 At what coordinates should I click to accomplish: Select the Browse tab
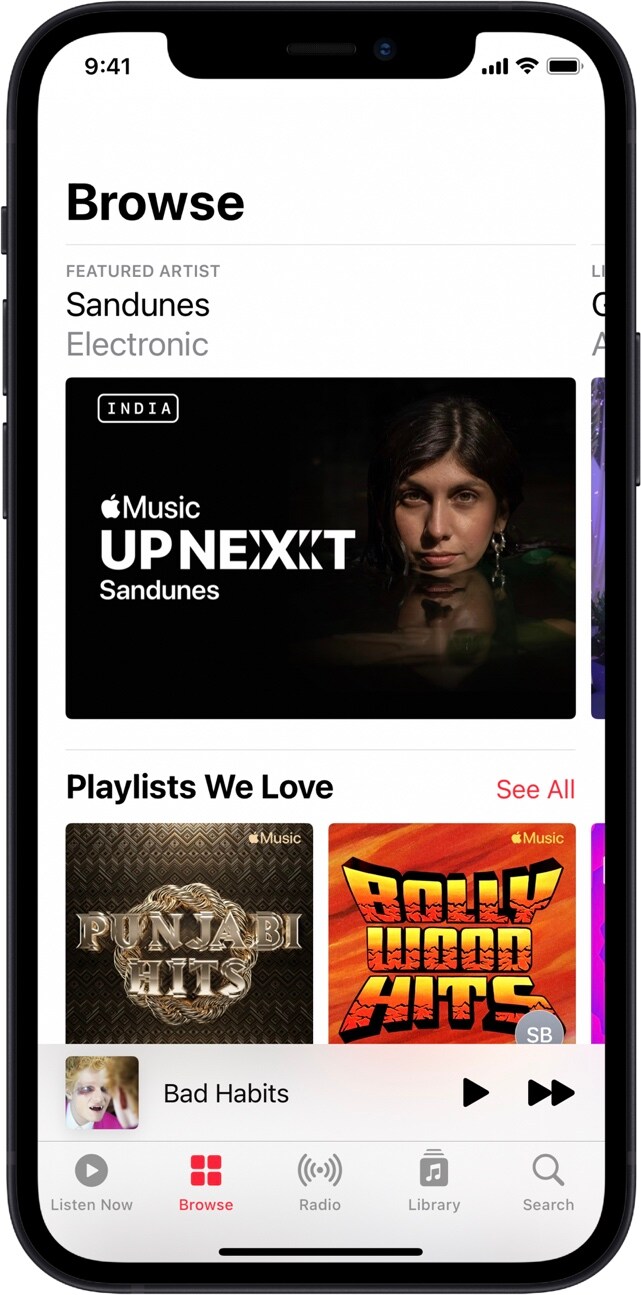point(206,1181)
